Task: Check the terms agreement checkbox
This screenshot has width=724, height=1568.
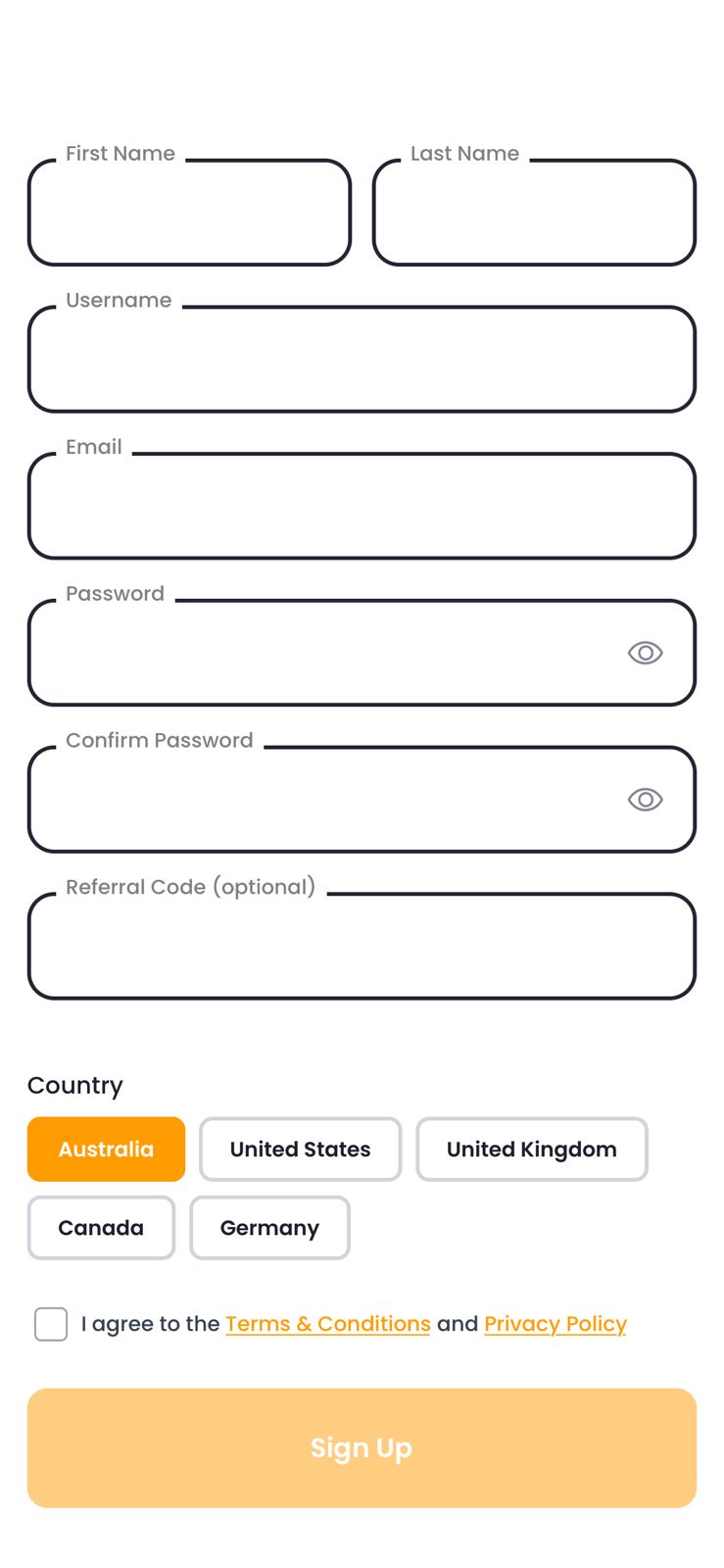Action: 50,1324
